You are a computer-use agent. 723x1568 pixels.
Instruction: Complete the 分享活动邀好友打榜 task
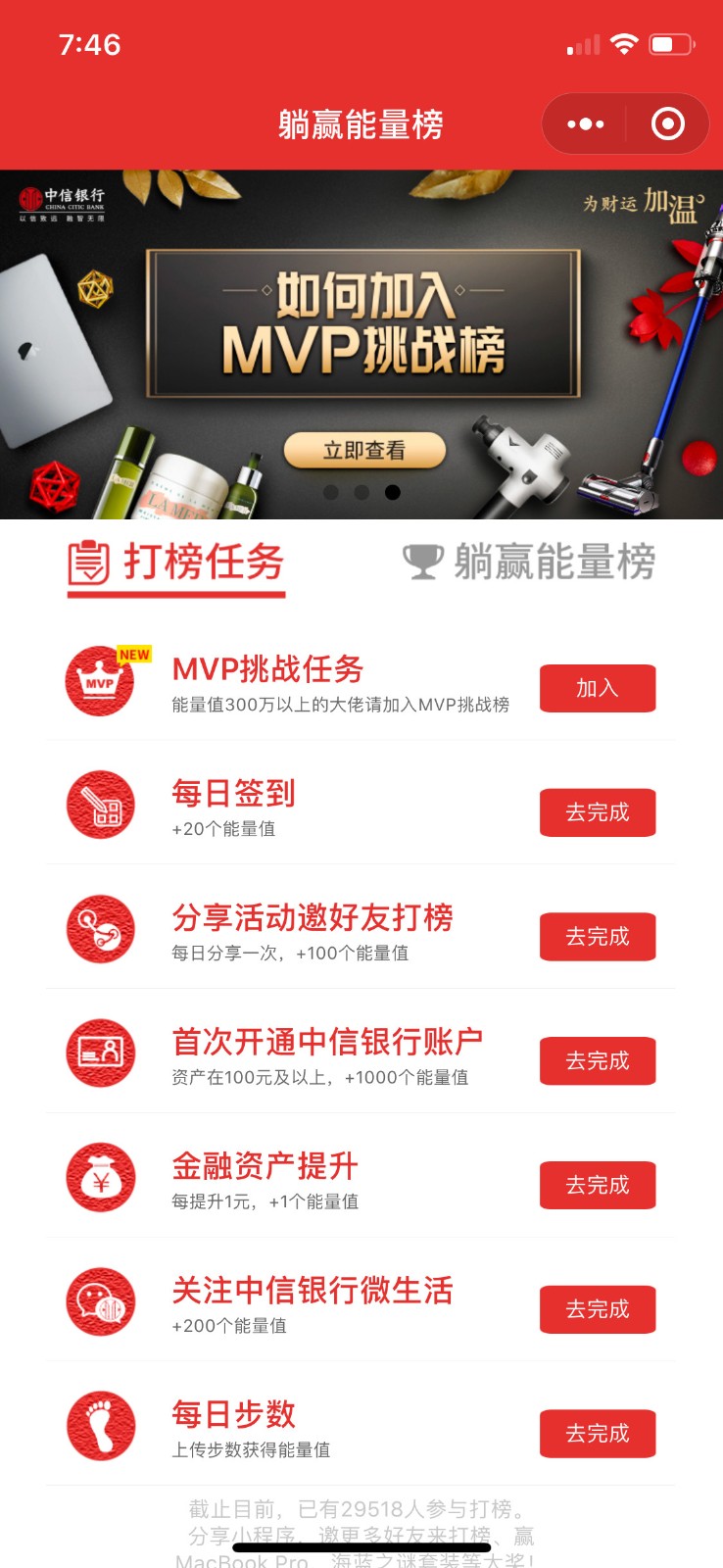pyautogui.click(x=597, y=937)
